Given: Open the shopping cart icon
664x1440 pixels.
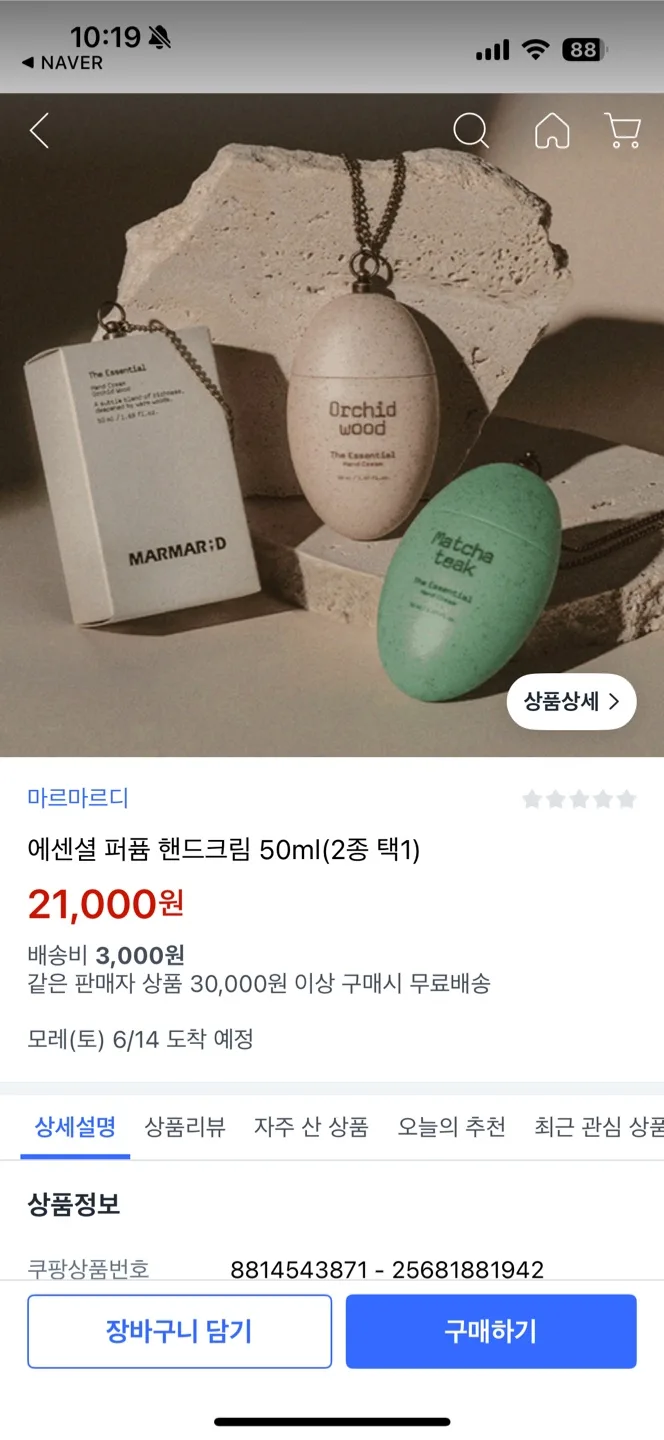Looking at the screenshot, I should pos(622,130).
